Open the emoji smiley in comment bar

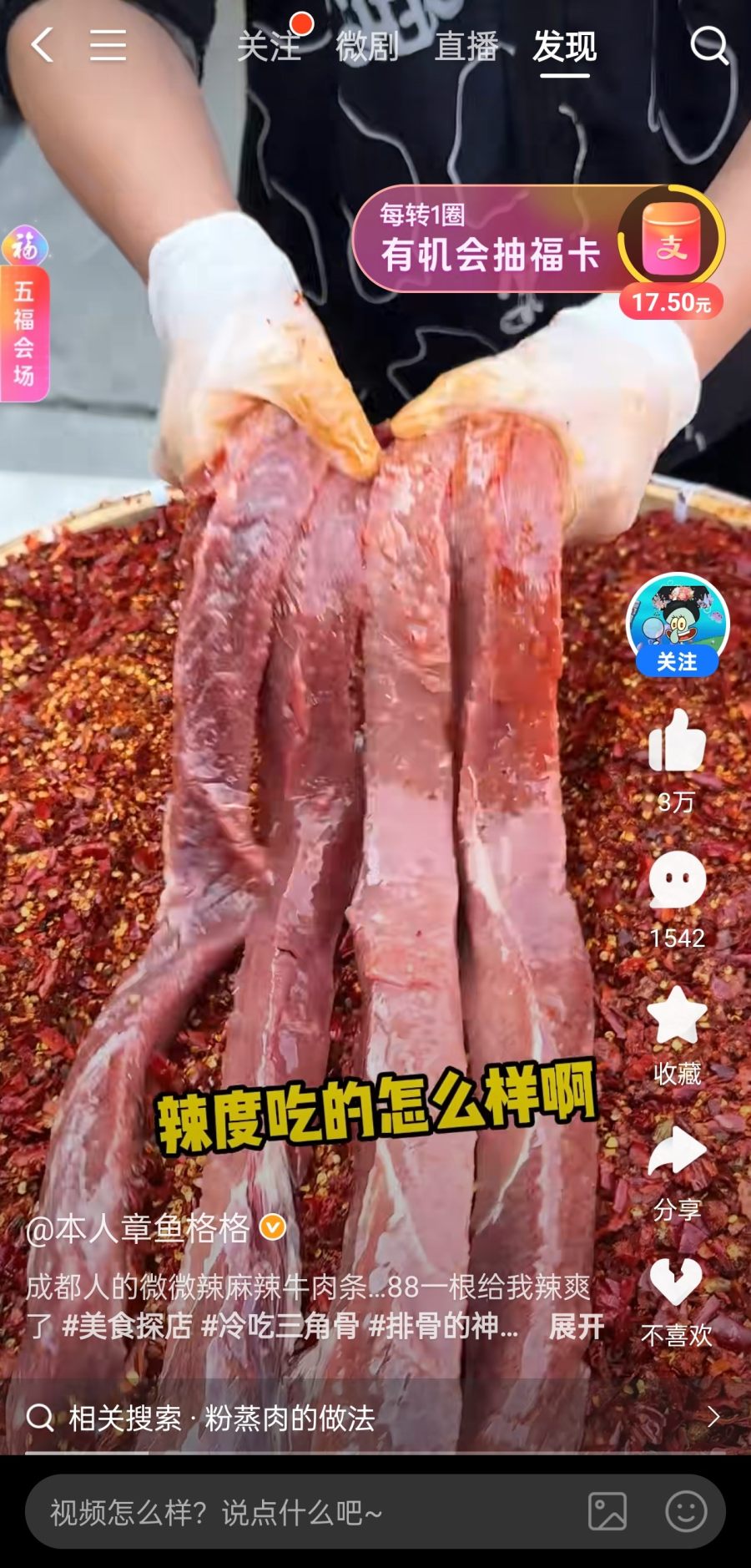coord(686,1512)
